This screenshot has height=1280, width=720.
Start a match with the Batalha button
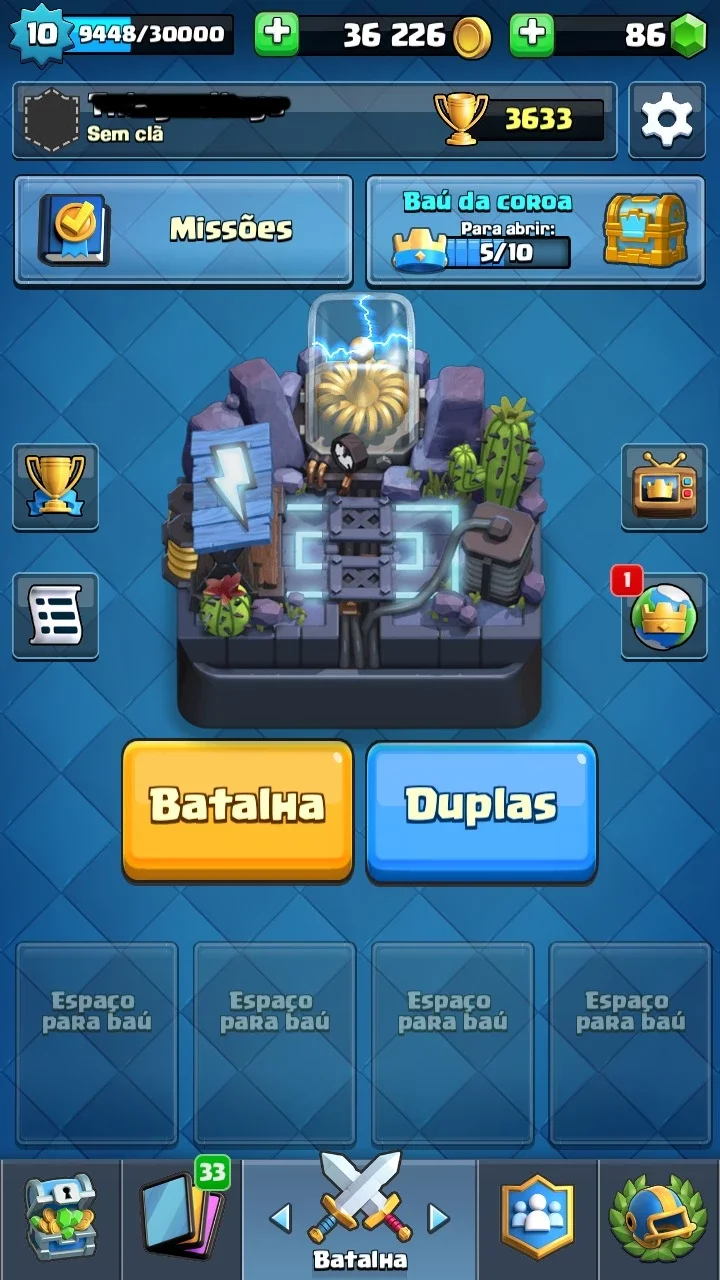[x=237, y=810]
